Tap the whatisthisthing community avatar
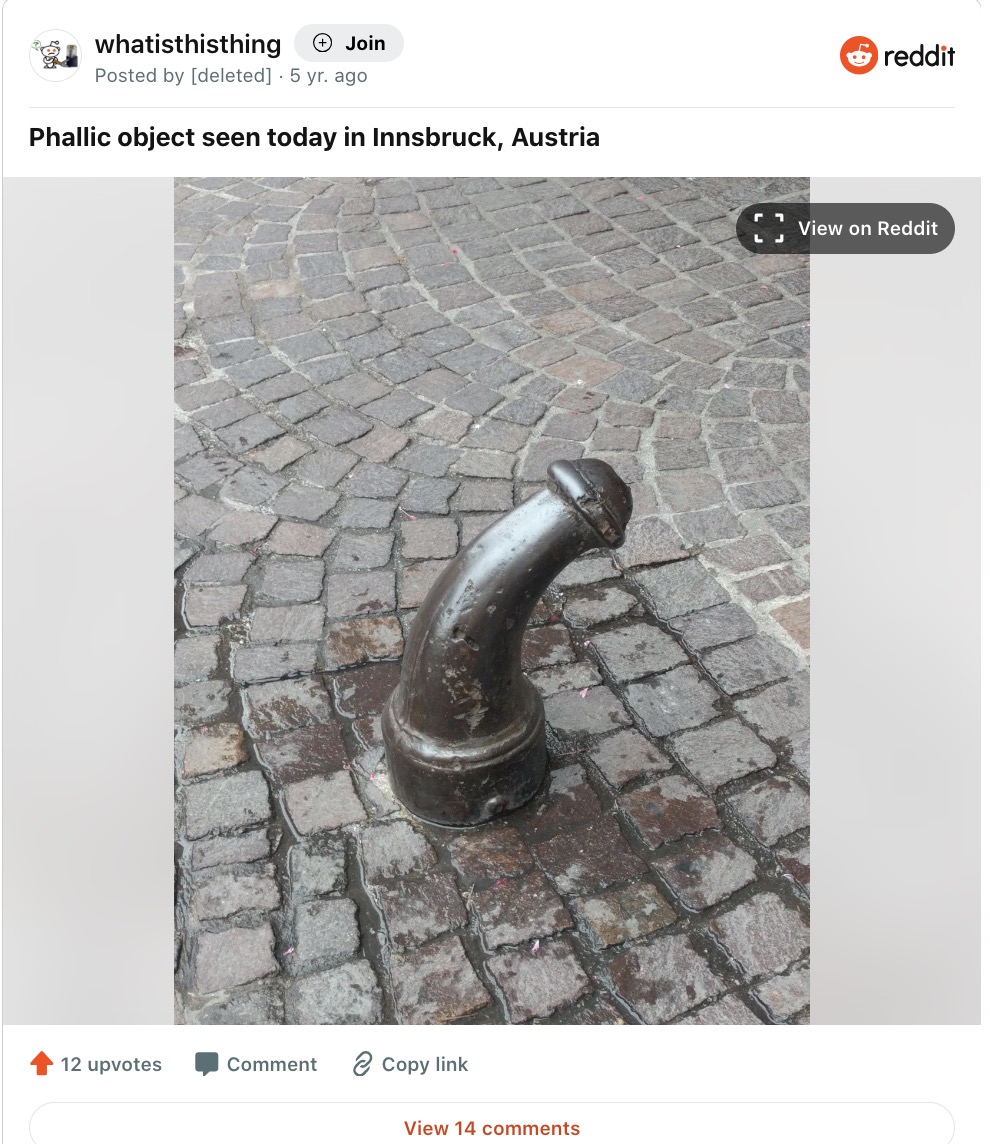The width and height of the screenshot is (990, 1144). [x=55, y=55]
